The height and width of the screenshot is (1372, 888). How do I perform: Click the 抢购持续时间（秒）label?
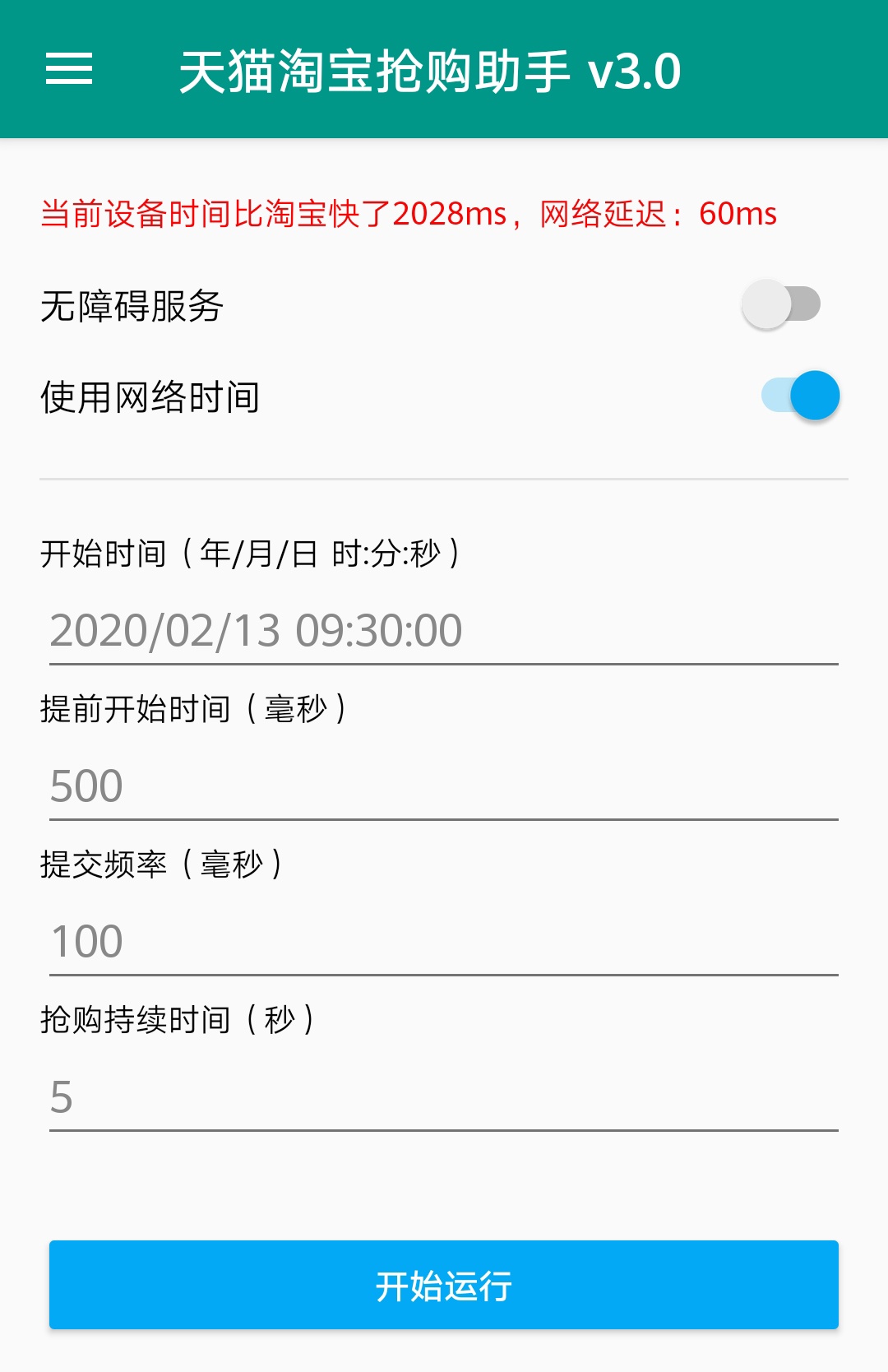pos(179,1019)
